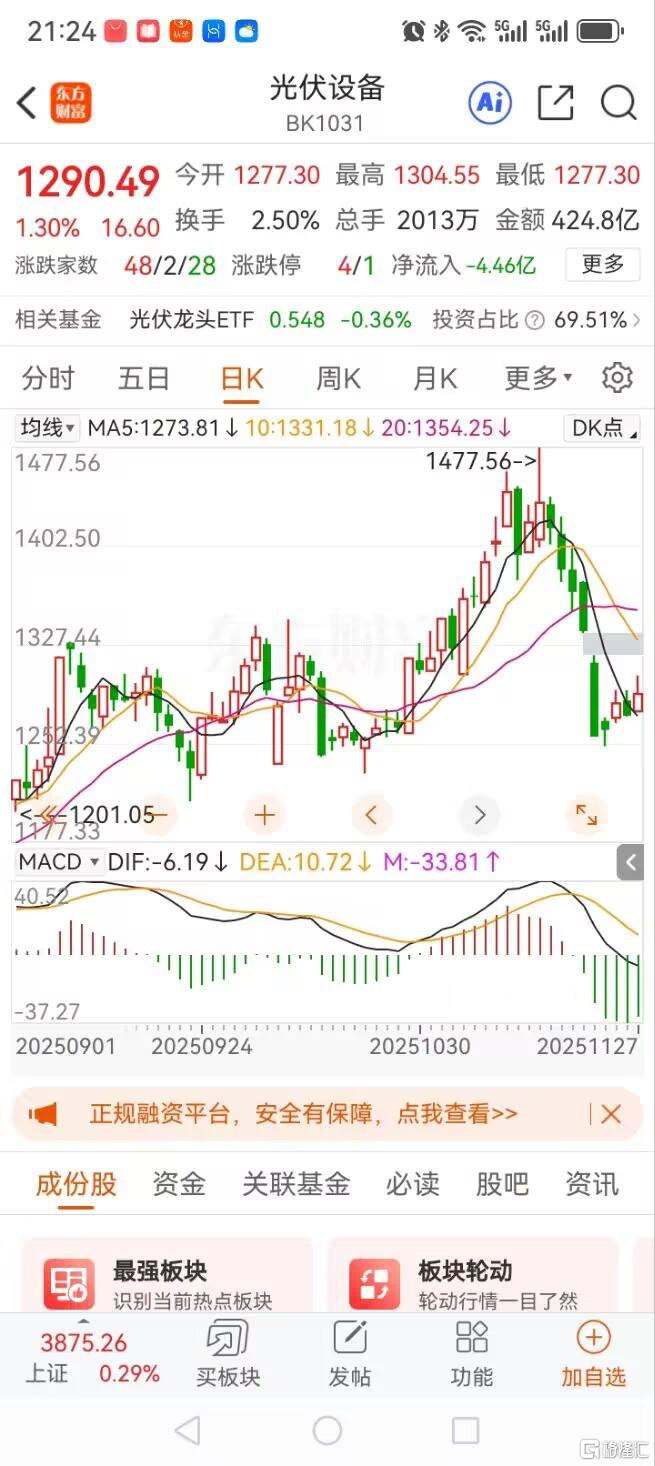The width and height of the screenshot is (655, 1466).
Task: Switch to the 资金 tab
Action: pyautogui.click(x=179, y=1185)
